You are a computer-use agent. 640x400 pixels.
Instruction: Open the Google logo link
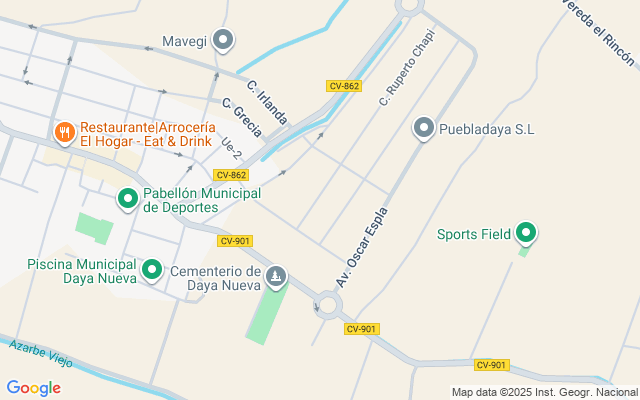pyautogui.click(x=33, y=388)
